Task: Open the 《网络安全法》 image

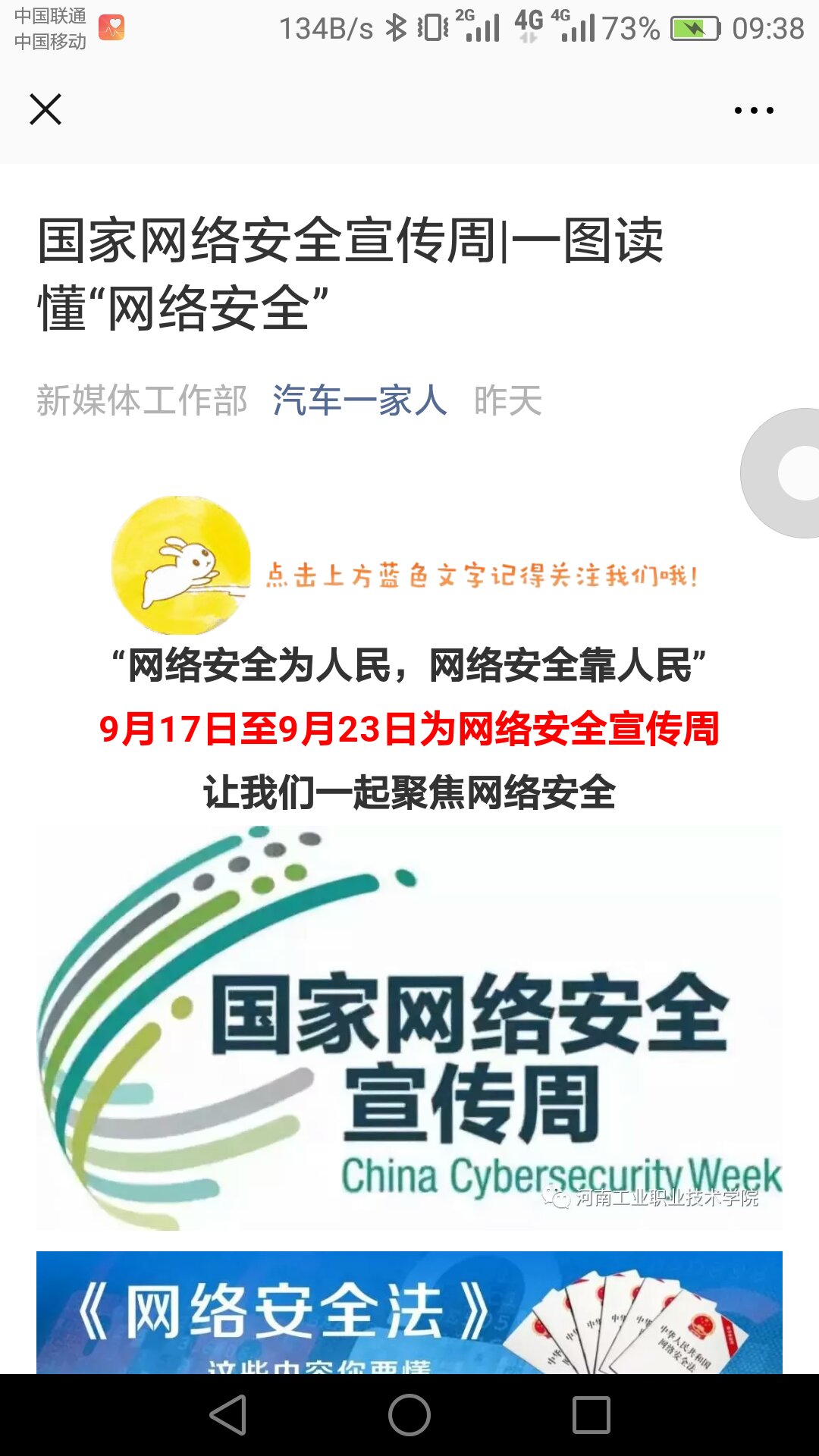Action: tap(409, 1313)
